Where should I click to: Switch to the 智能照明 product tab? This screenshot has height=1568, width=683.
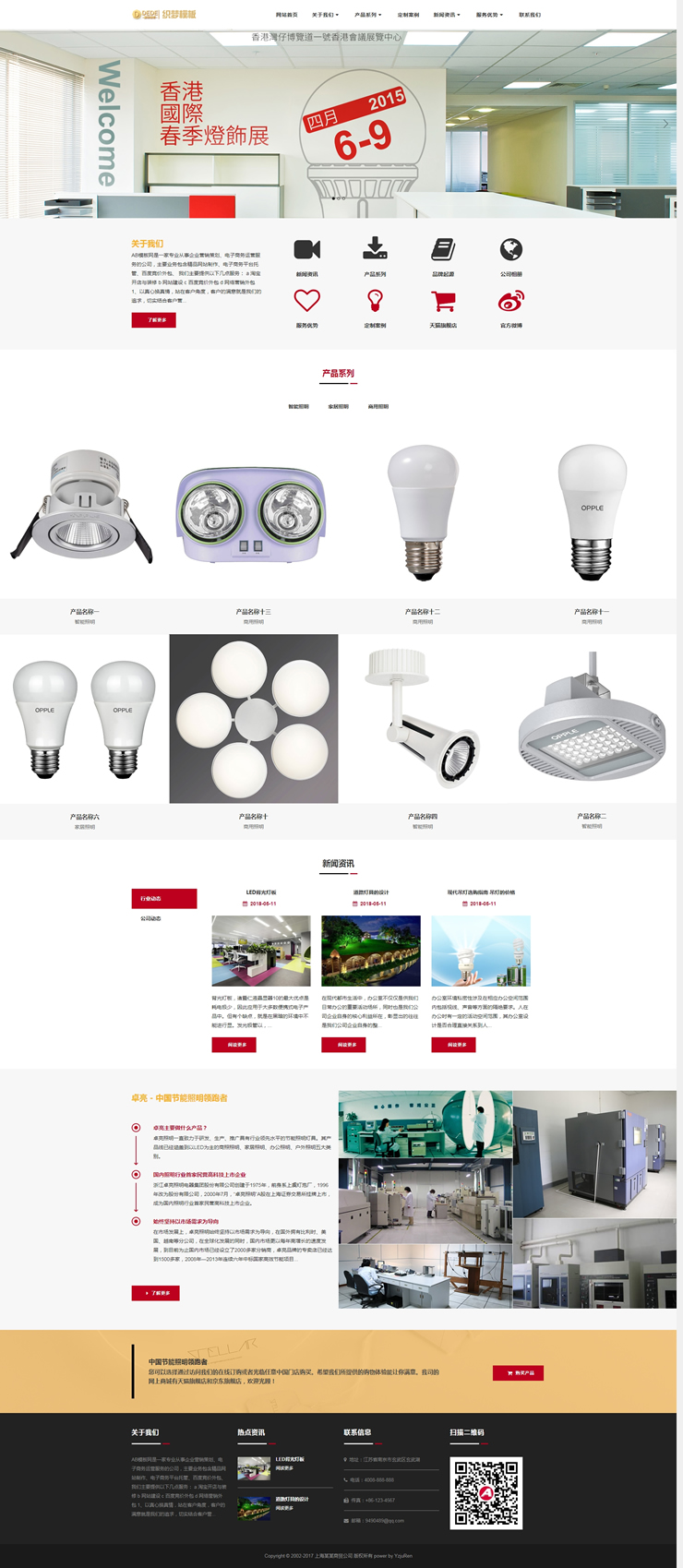[x=298, y=406]
